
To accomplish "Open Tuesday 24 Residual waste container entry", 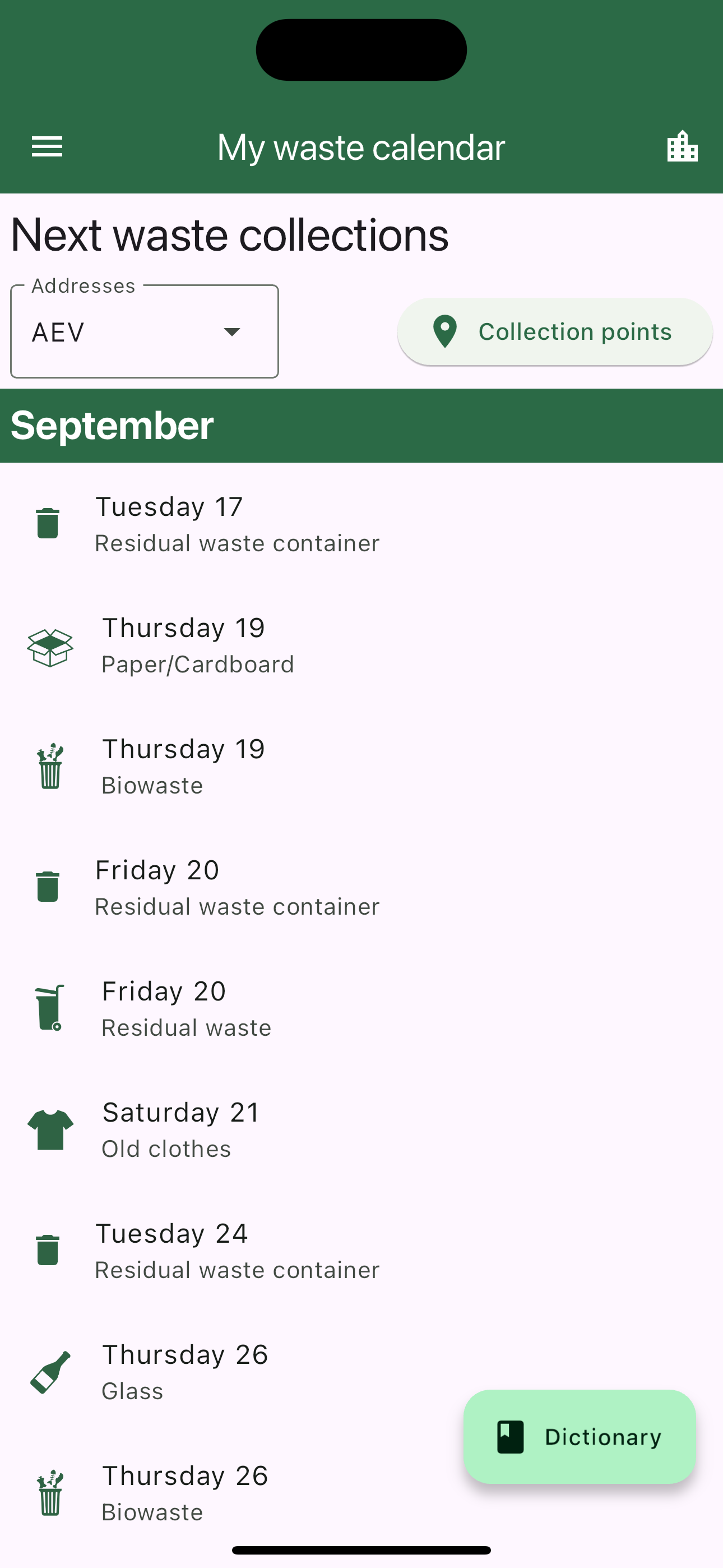I will point(361,1251).
